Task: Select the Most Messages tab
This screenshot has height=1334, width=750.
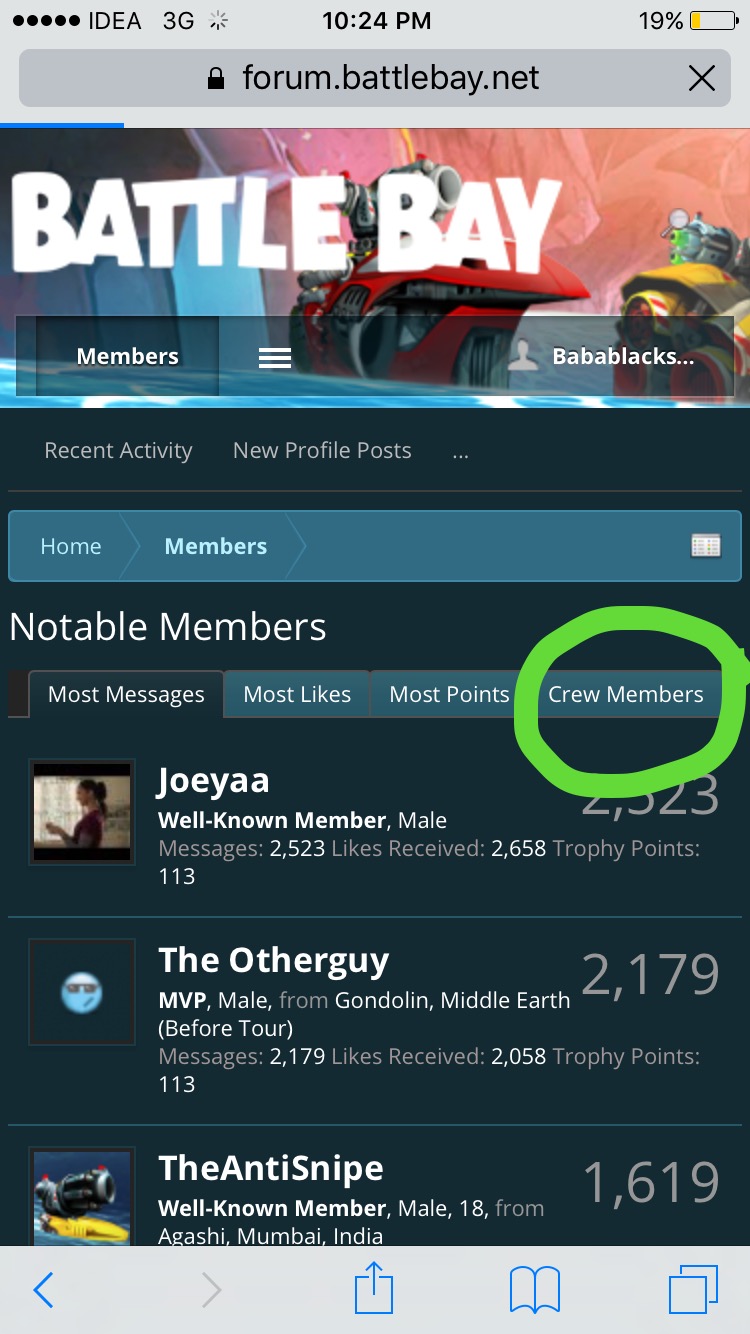Action: (x=126, y=694)
